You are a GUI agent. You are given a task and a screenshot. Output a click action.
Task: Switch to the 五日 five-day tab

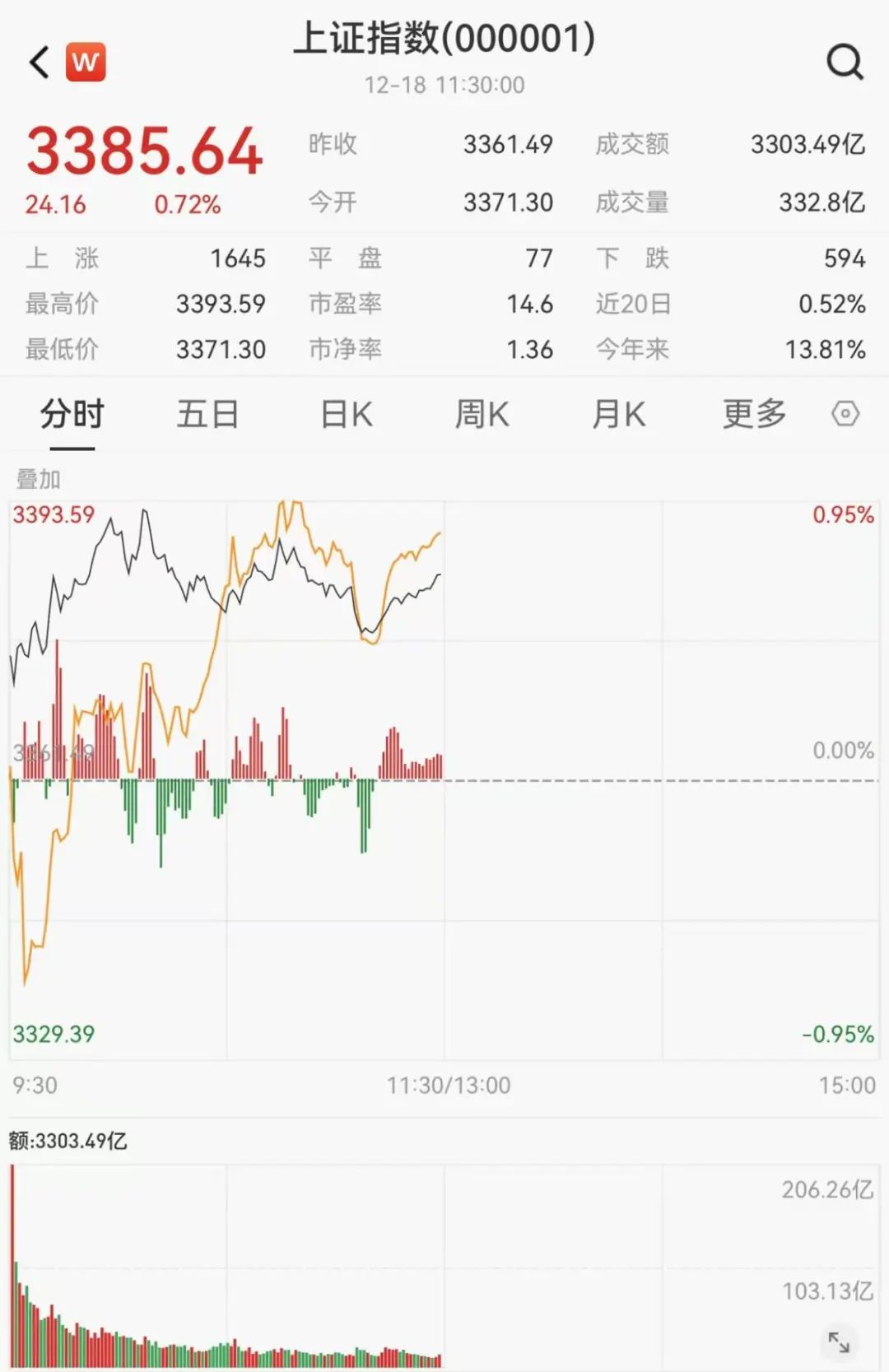point(207,416)
